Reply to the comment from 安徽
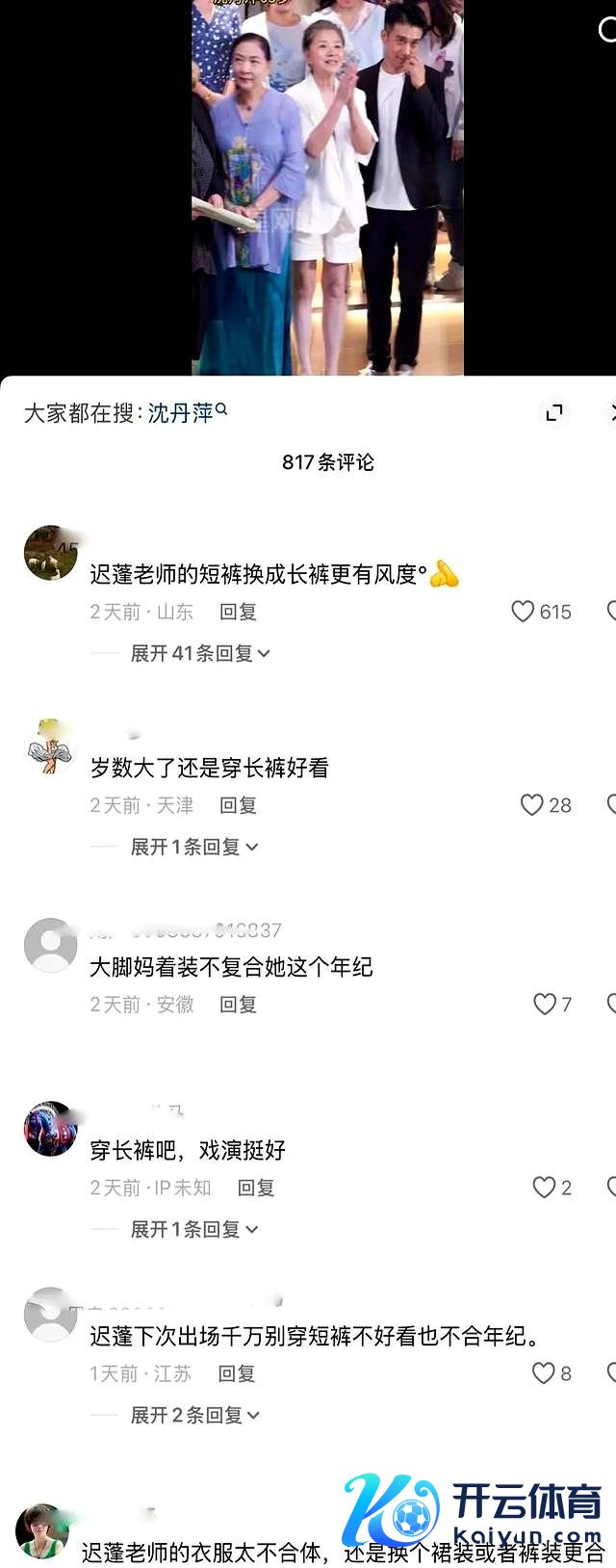 (238, 1005)
